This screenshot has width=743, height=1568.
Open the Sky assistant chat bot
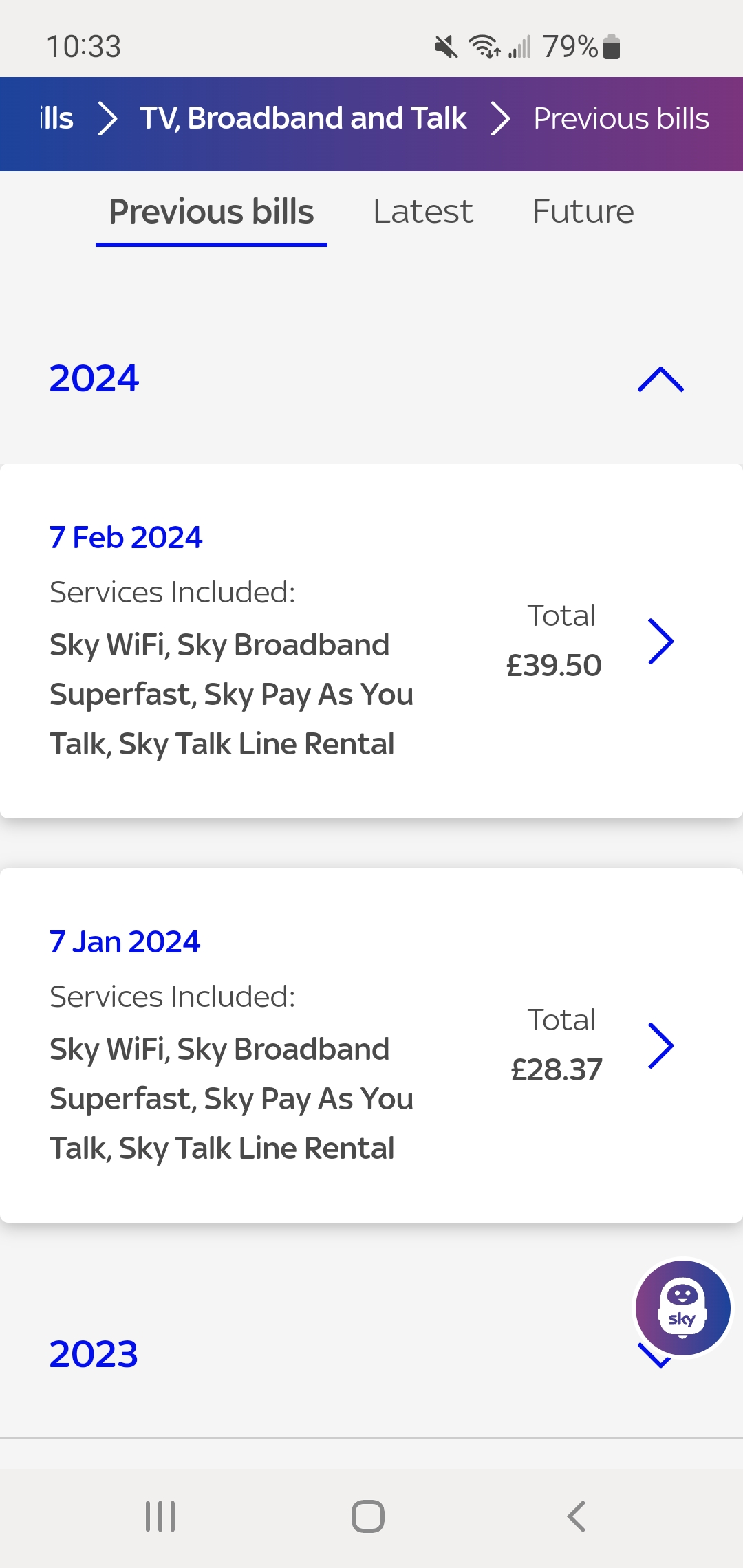(681, 1308)
